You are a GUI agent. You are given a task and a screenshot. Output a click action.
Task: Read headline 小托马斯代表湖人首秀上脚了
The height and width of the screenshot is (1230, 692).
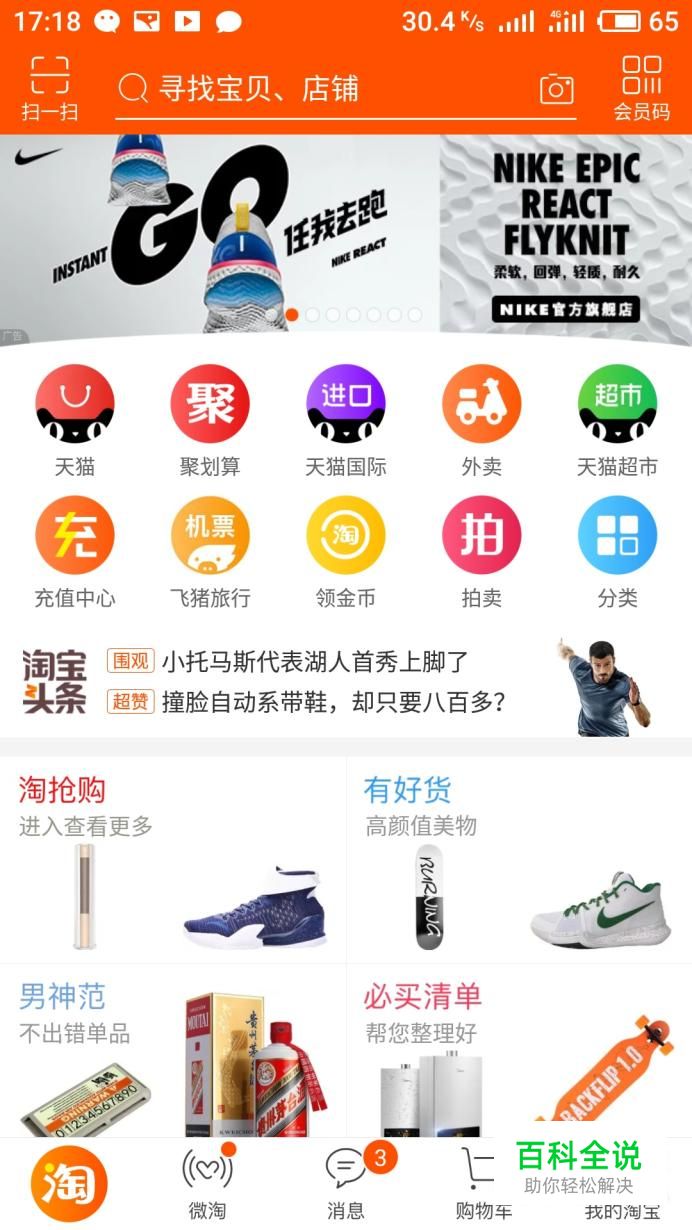(315, 661)
